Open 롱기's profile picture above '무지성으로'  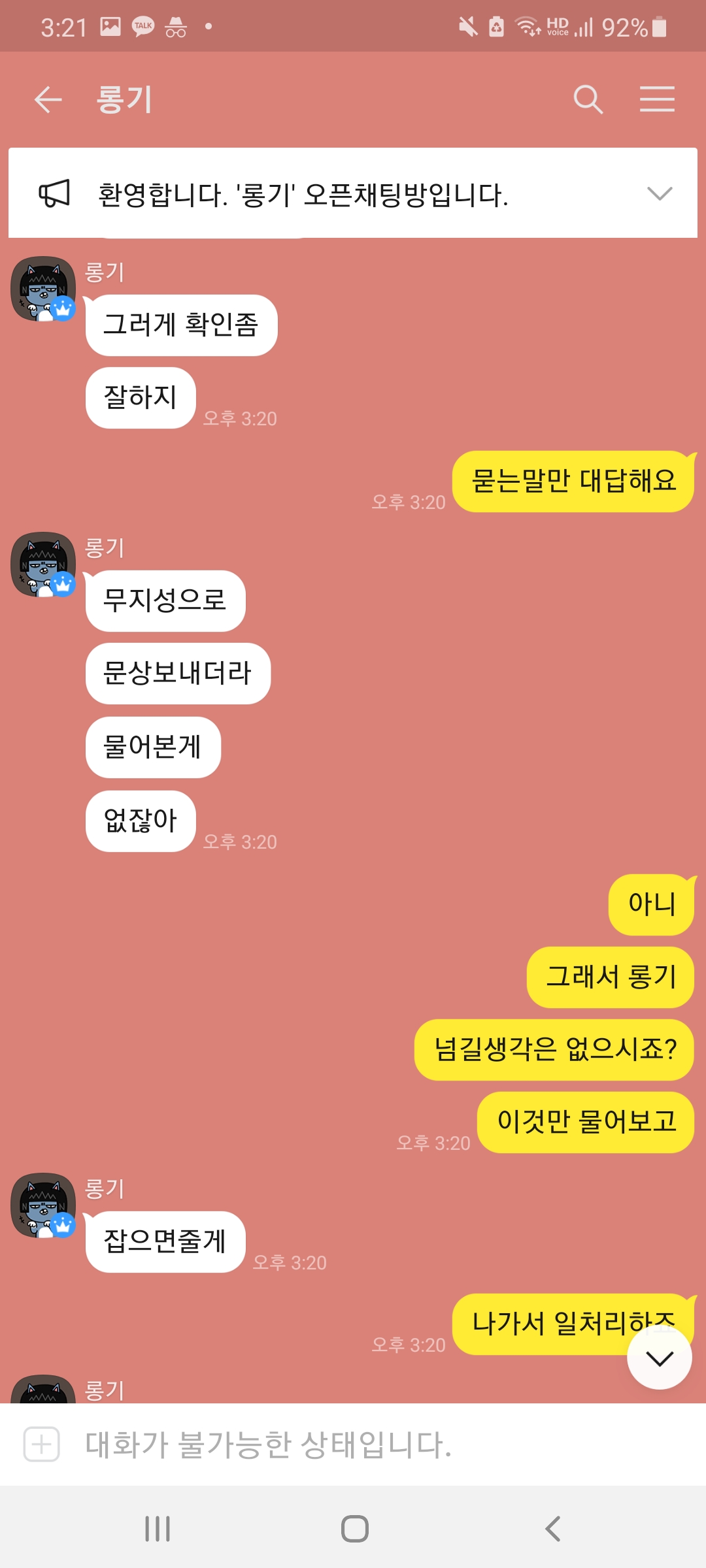tap(42, 564)
